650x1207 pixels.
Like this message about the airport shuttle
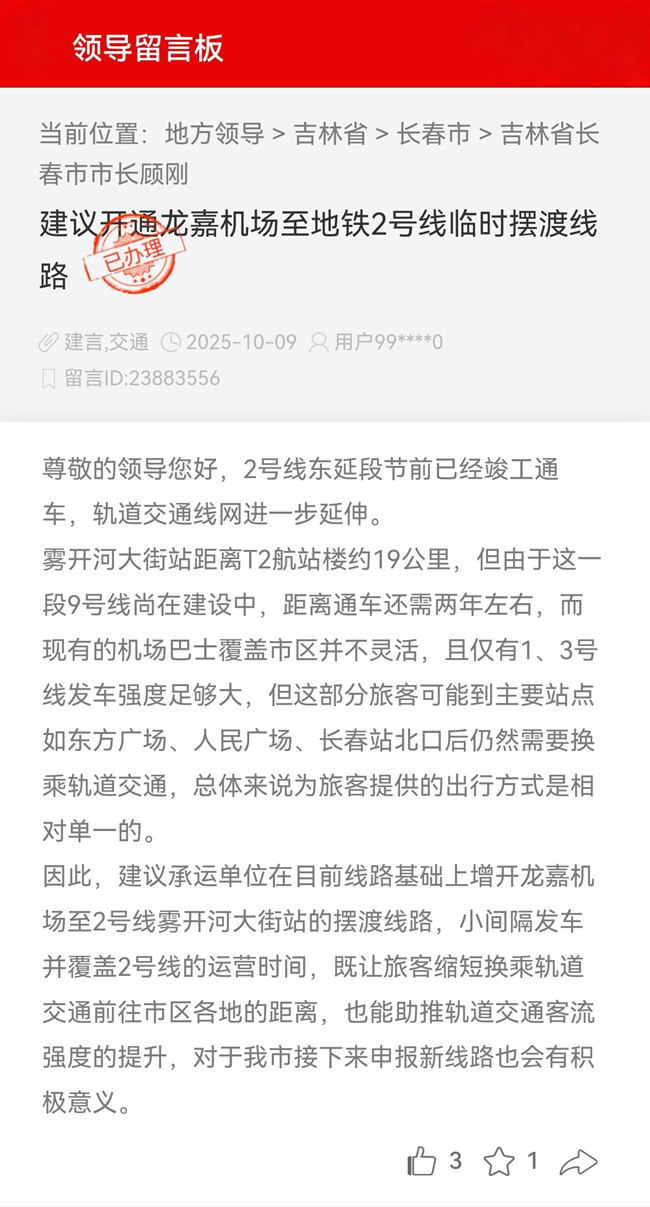tap(423, 1161)
